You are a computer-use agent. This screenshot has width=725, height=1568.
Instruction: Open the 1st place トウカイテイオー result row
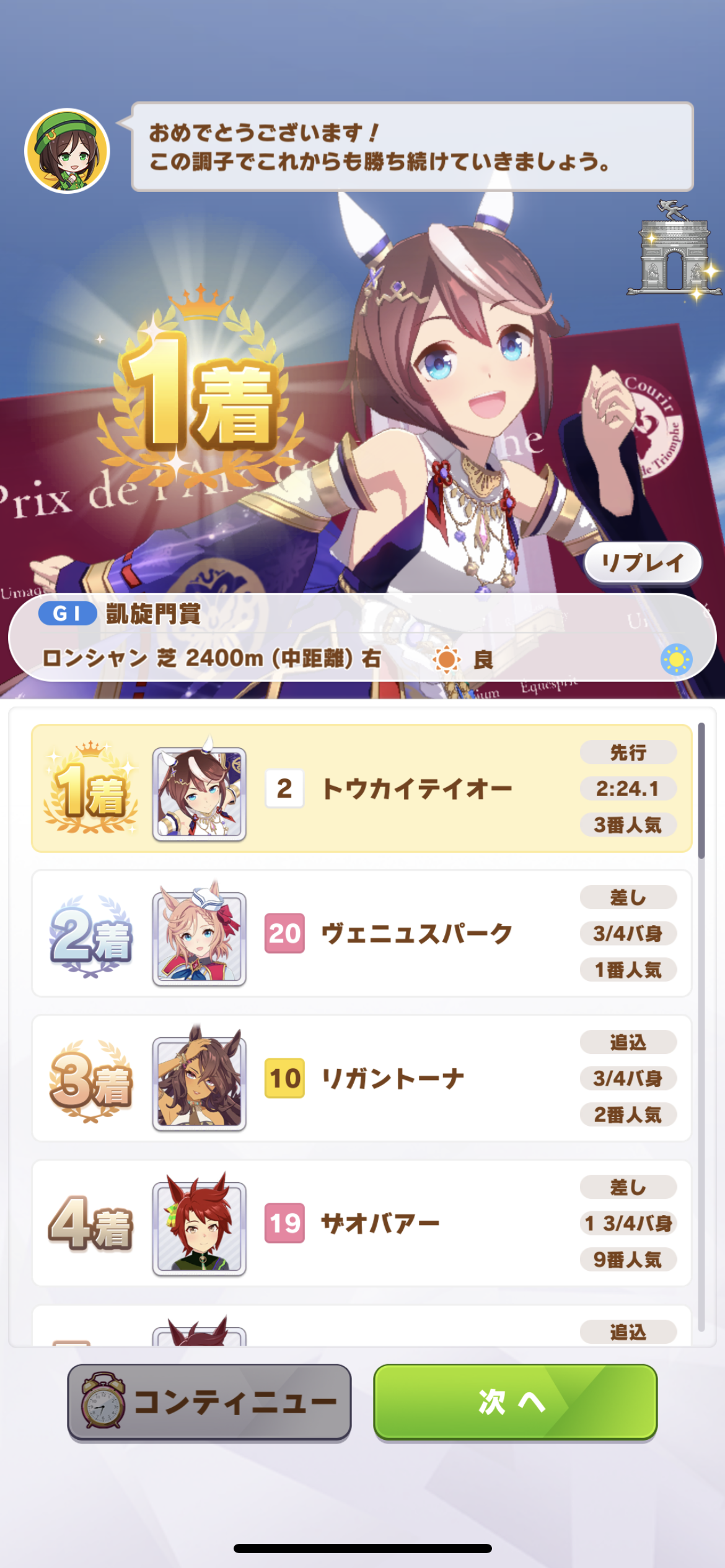361,788
